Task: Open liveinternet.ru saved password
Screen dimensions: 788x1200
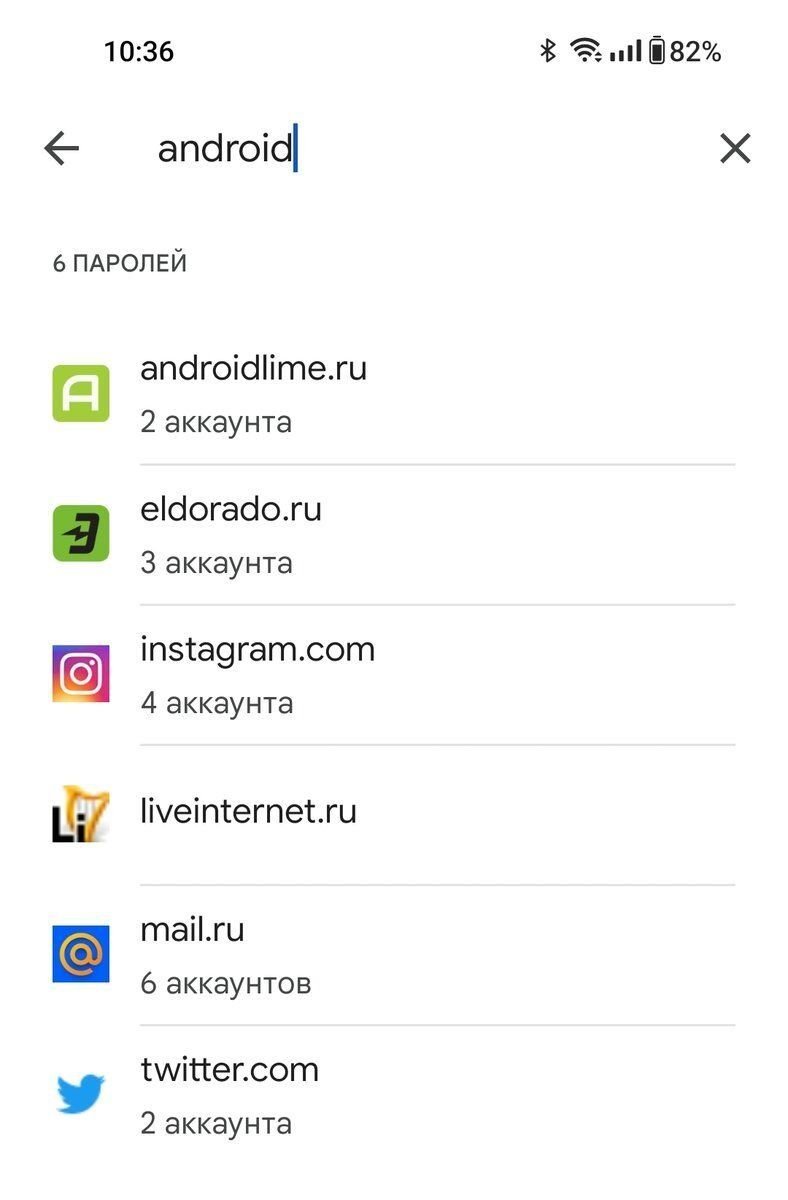Action: coord(393,813)
